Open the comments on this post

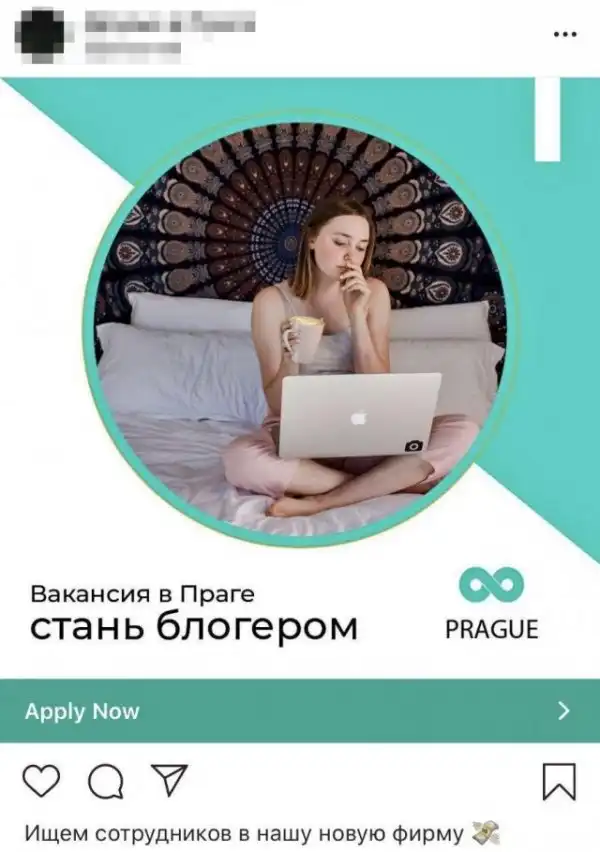[105, 781]
